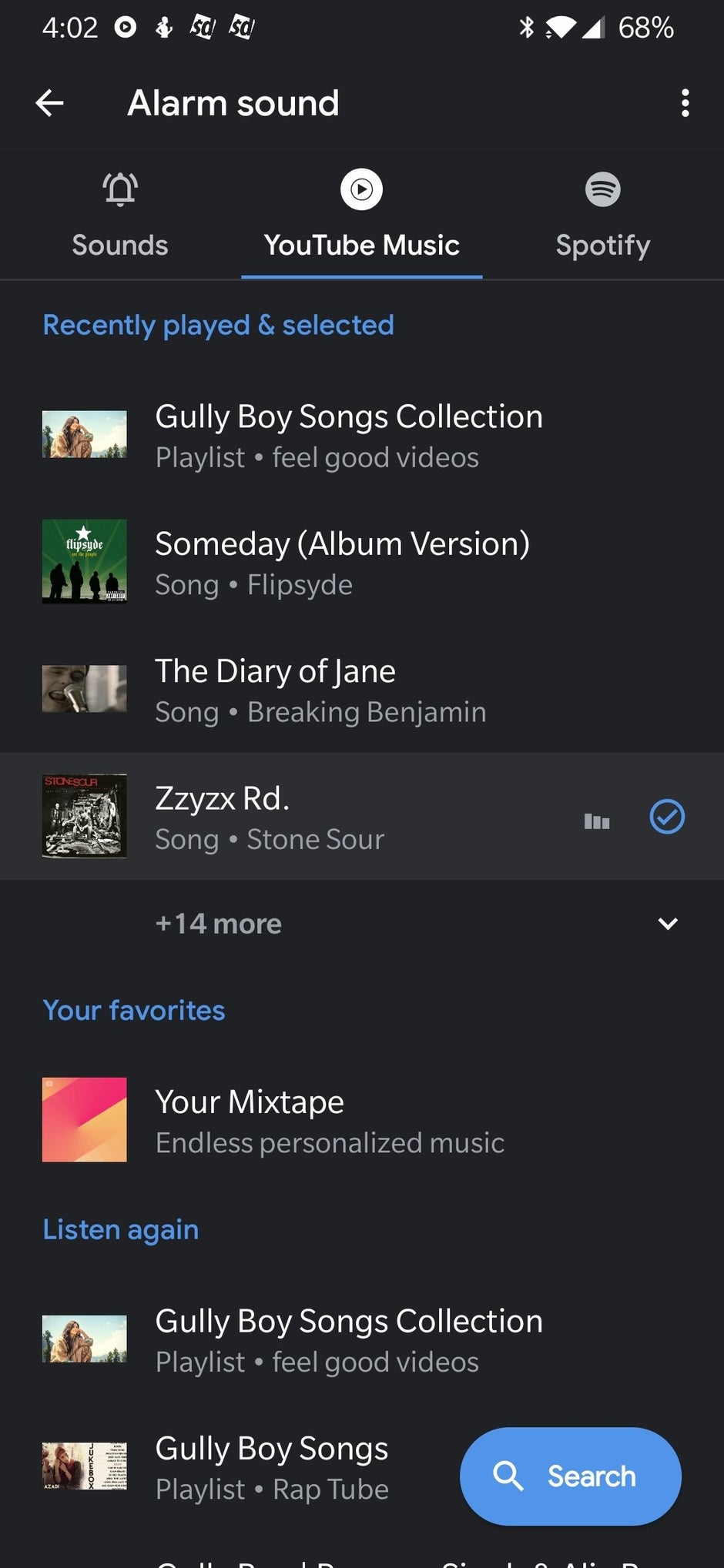Open the three-dot overflow menu
The width and height of the screenshot is (724, 1568).
685,102
